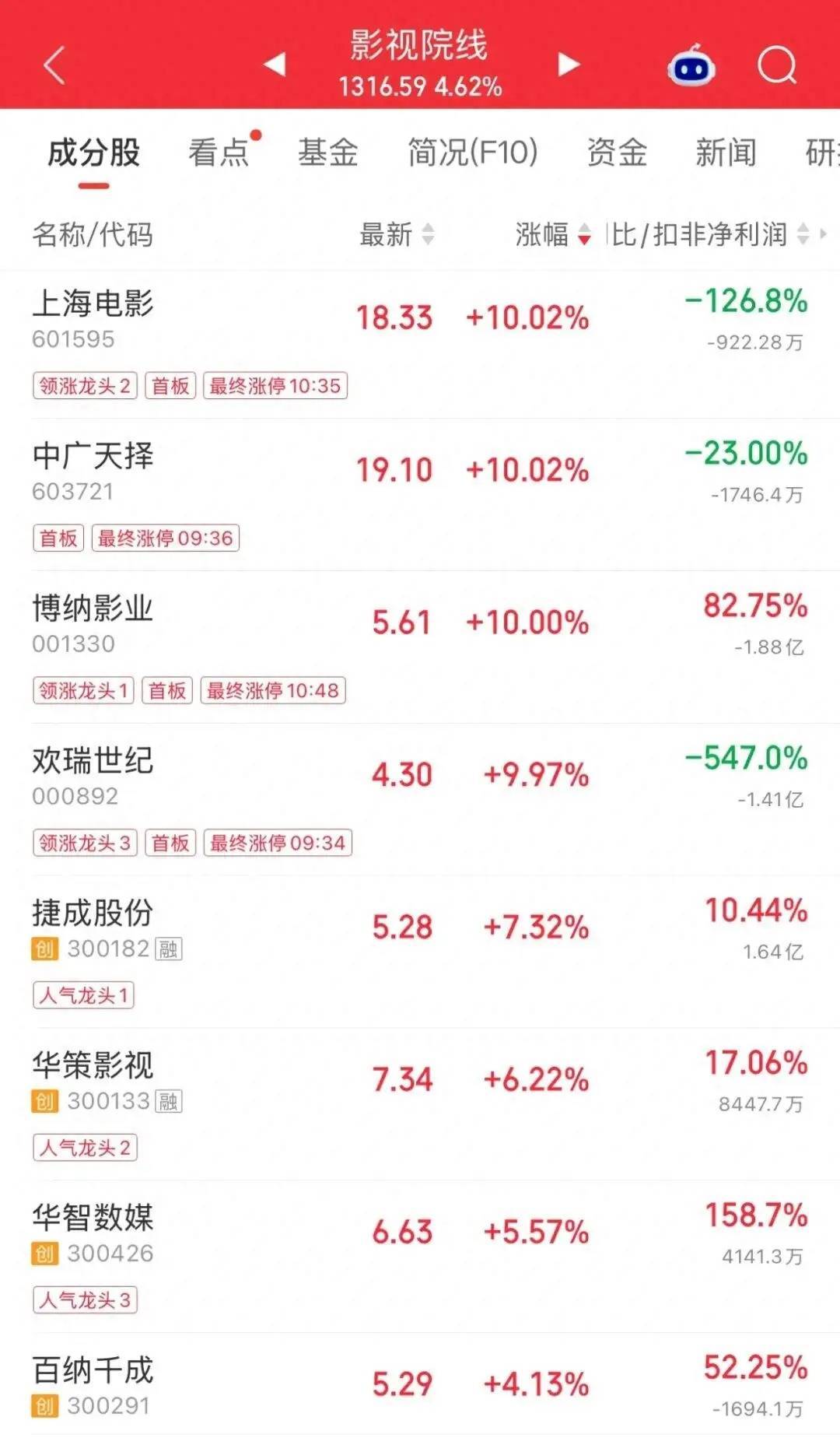
Task: View 捷成股份 stock details
Action: pyautogui.click(x=420, y=952)
